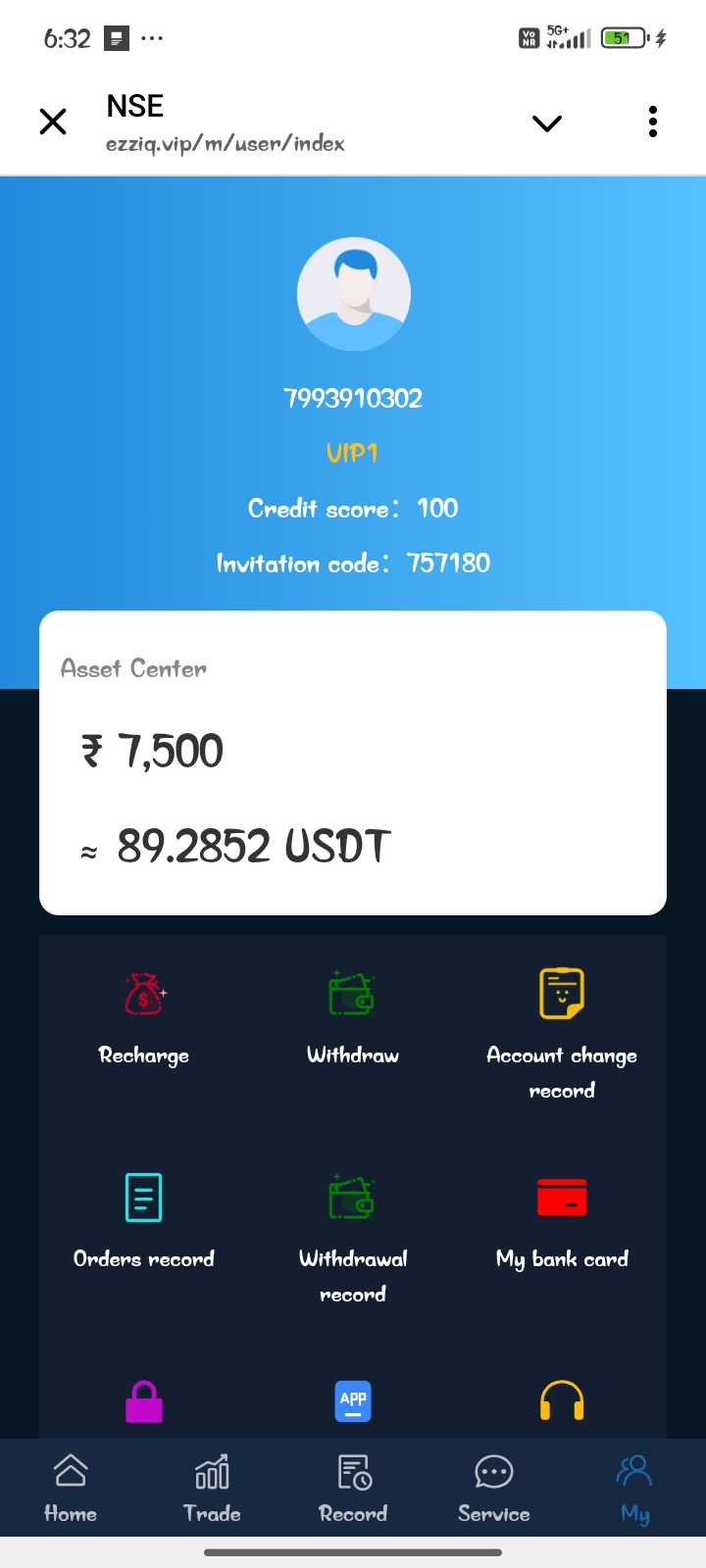This screenshot has width=706, height=1568.
Task: View Account change record
Action: coord(562,1029)
